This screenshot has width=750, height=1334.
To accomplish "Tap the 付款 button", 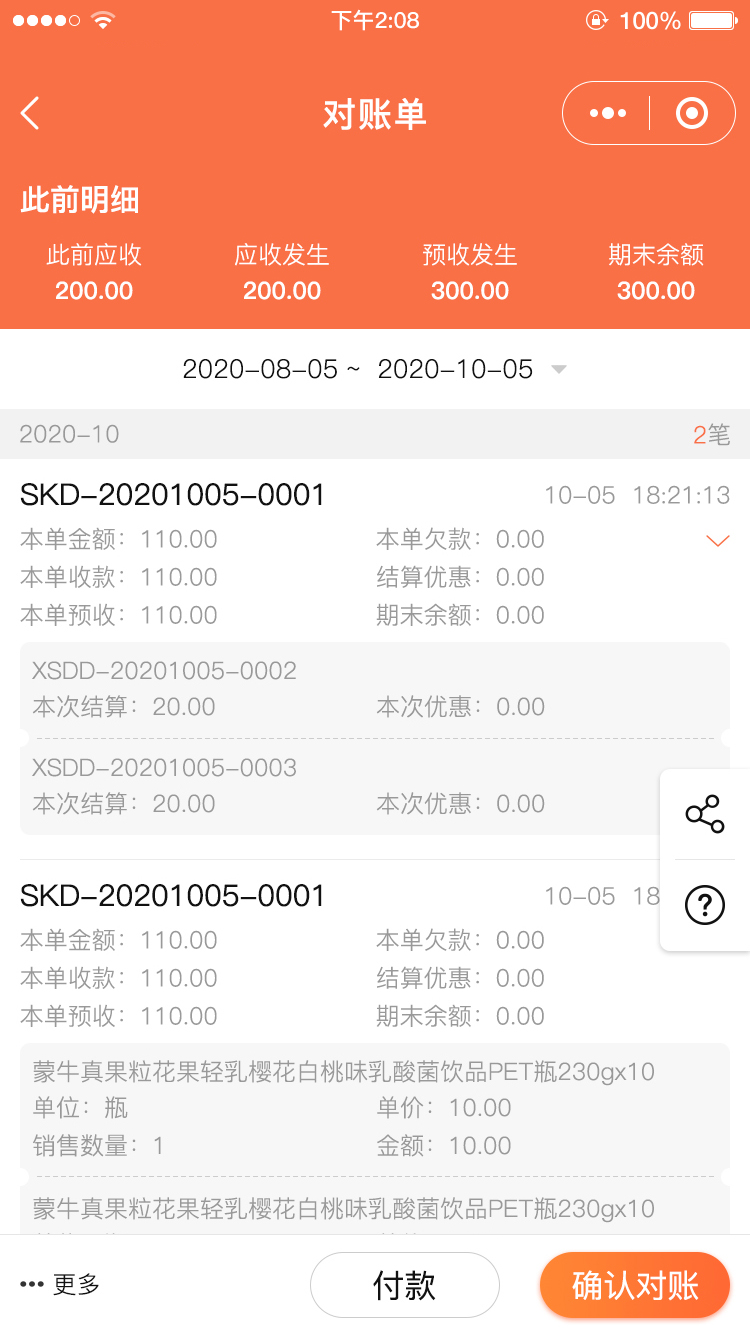I will [x=404, y=1285].
